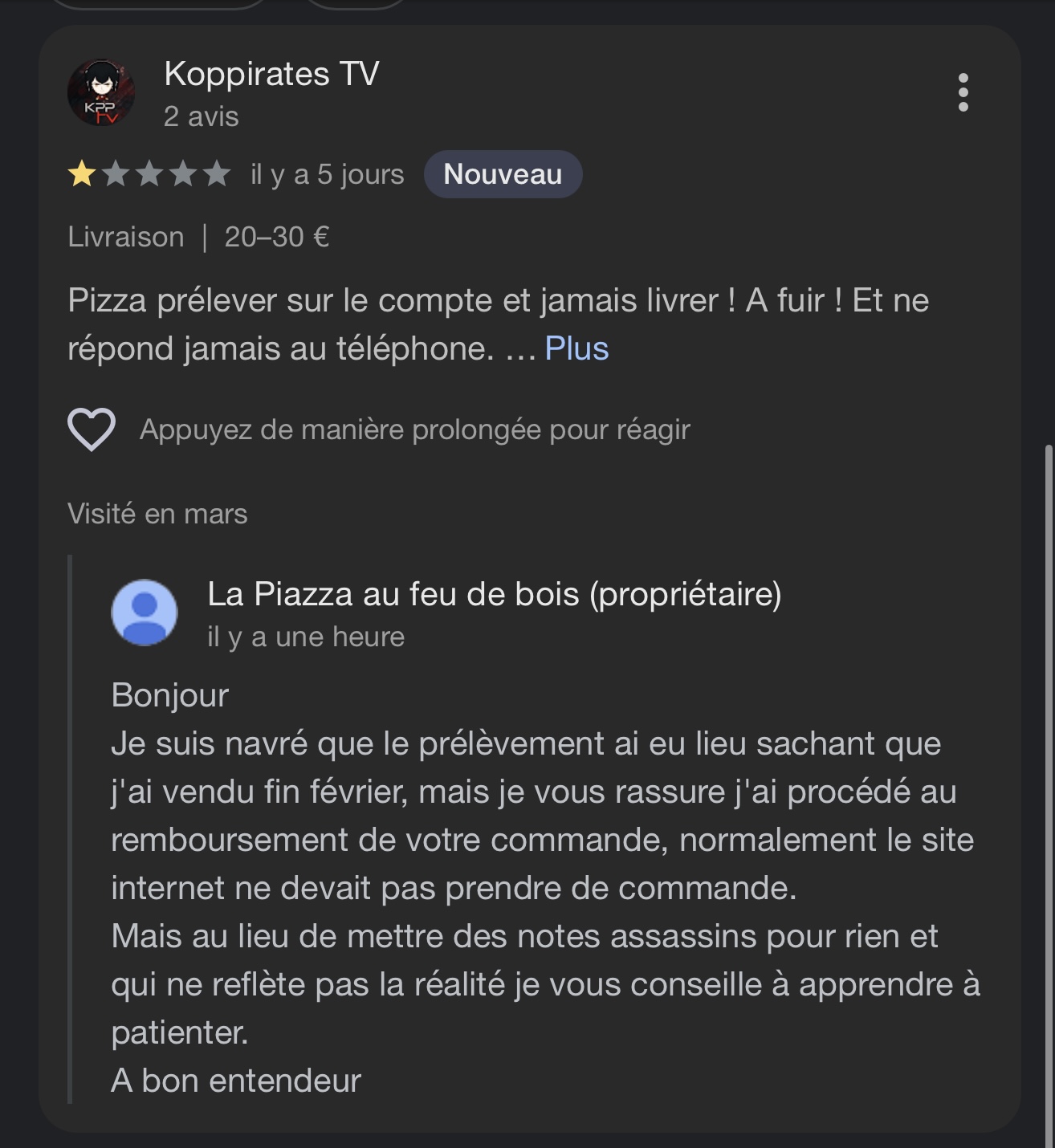Tap Koppirates TV's profile picture

pyautogui.click(x=101, y=93)
